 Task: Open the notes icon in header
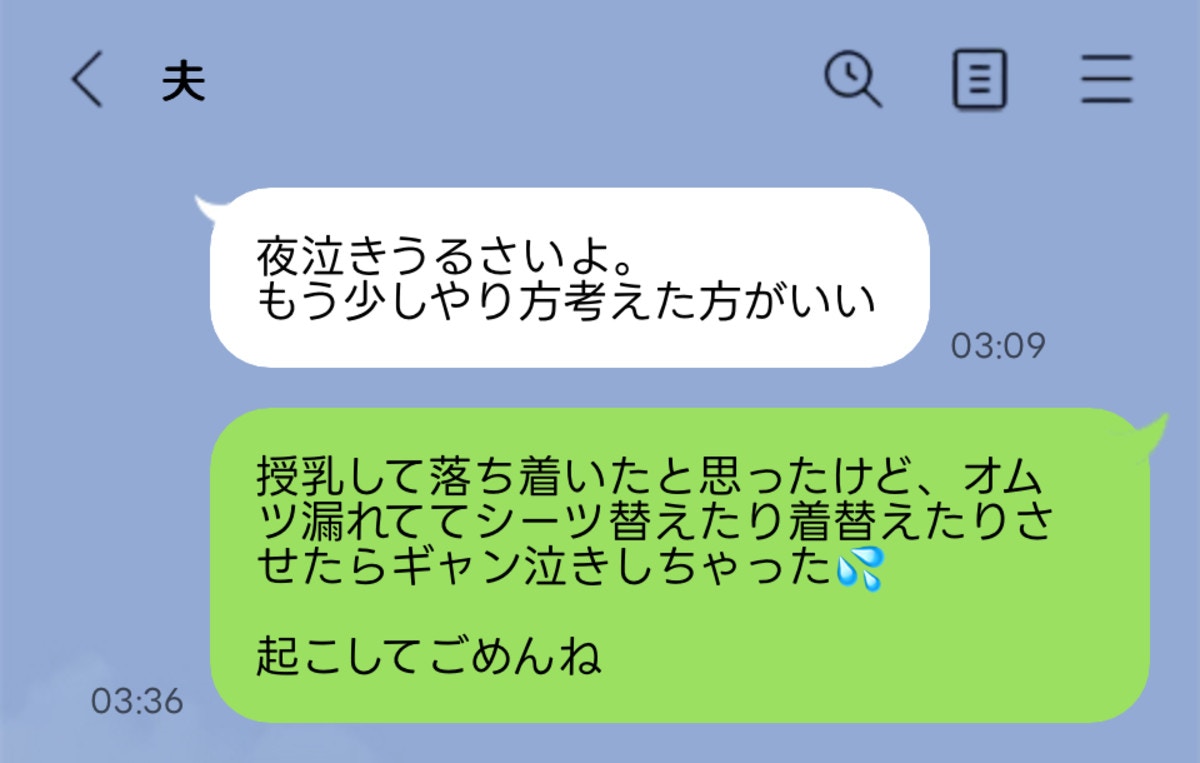tap(979, 80)
